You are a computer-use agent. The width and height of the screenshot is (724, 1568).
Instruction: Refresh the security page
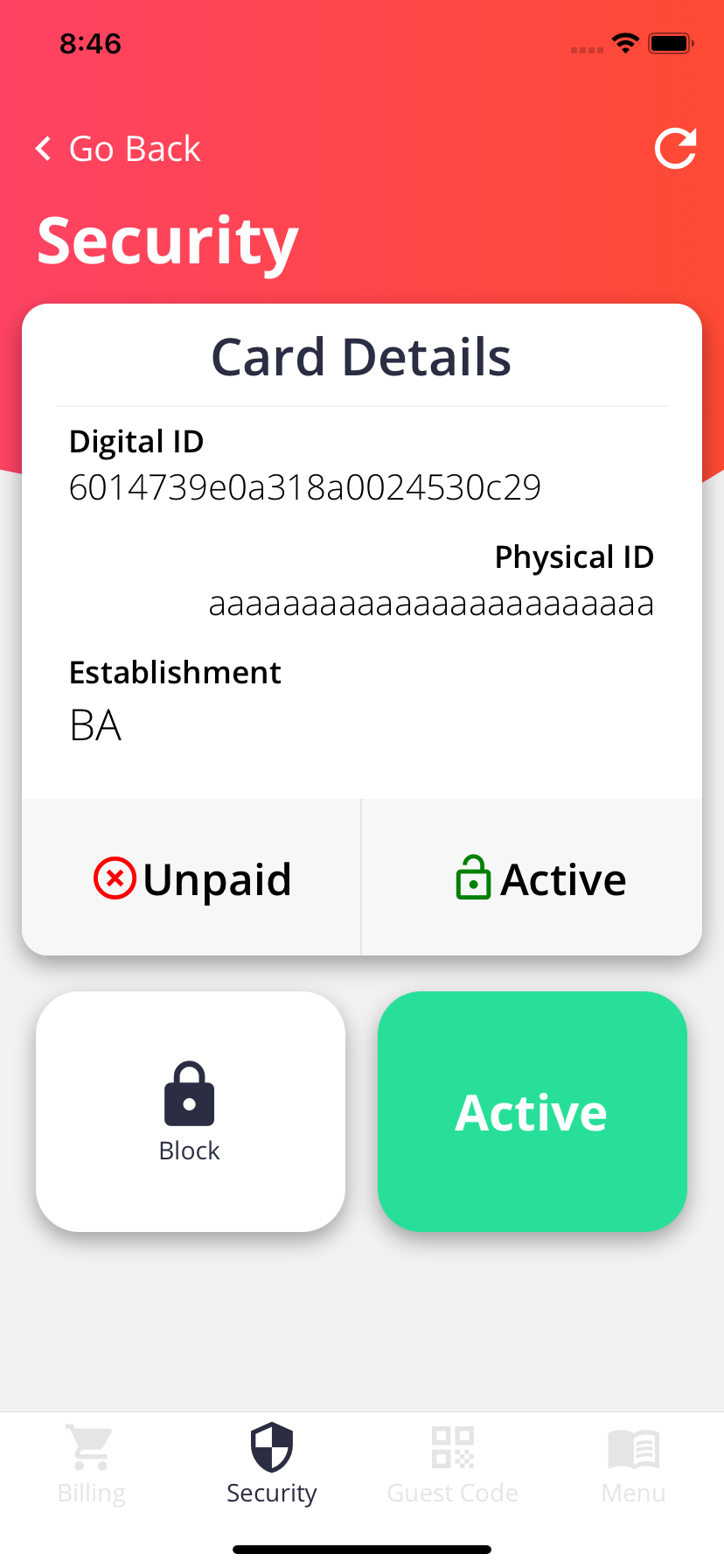pos(675,148)
